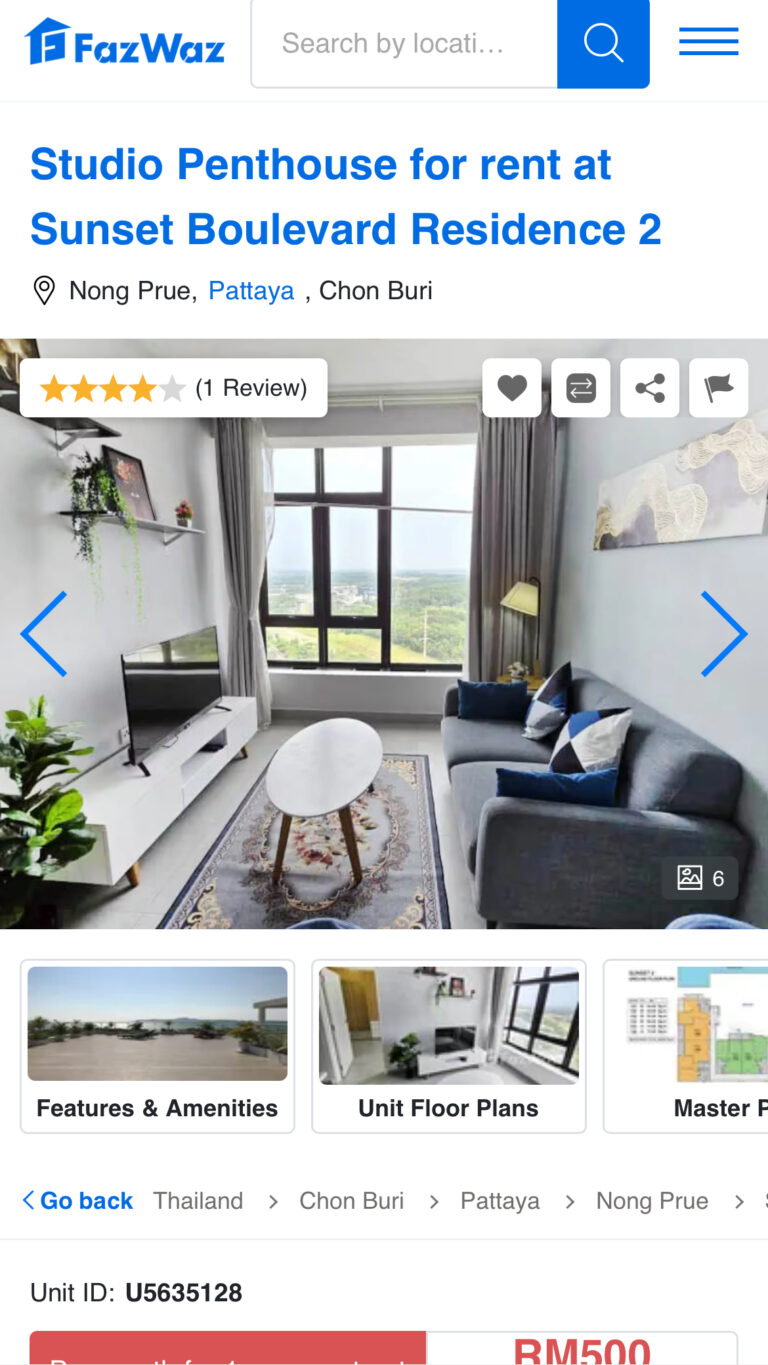The width and height of the screenshot is (768, 1365).
Task: Share this property listing
Action: 650,388
